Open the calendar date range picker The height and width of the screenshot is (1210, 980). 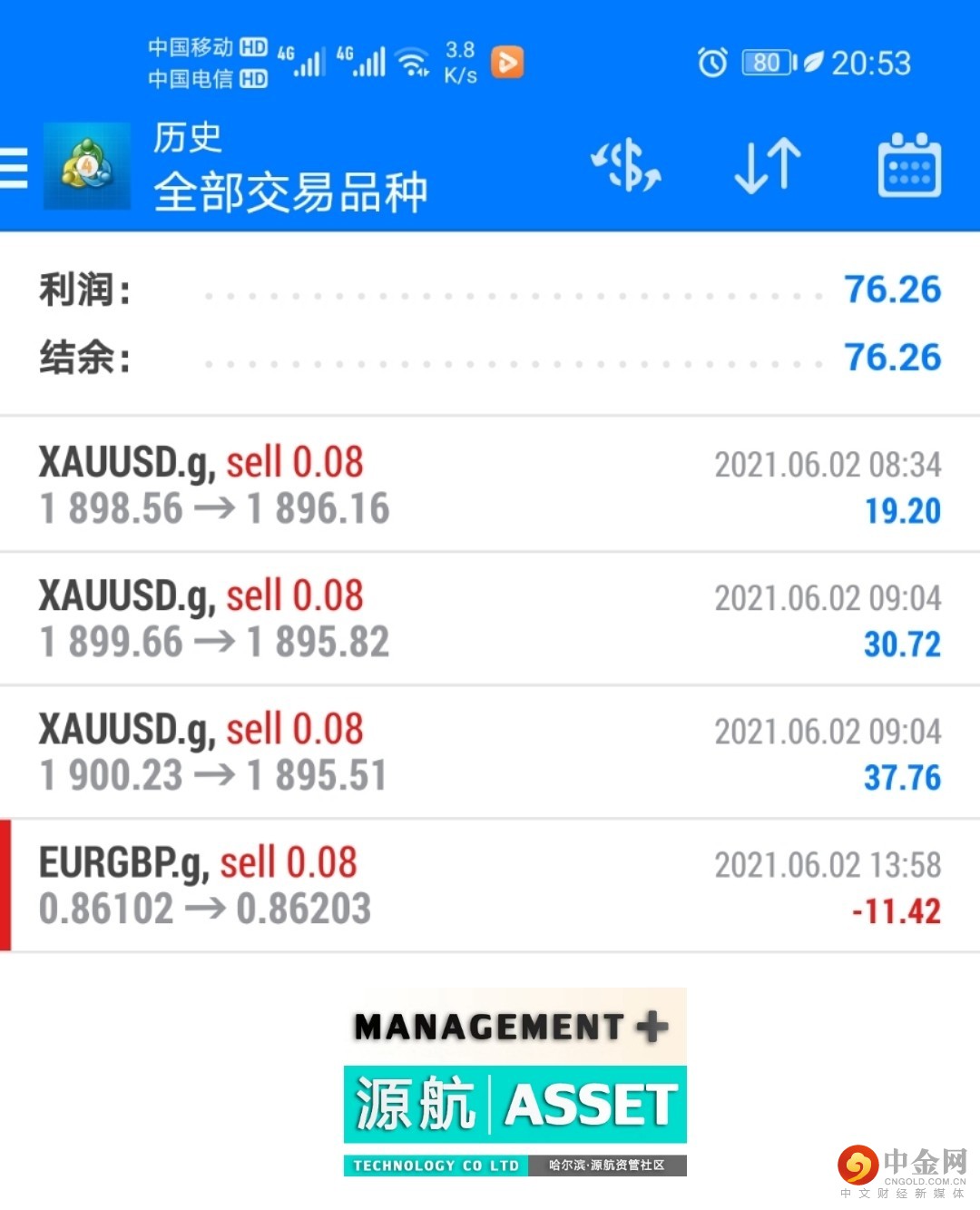click(909, 166)
